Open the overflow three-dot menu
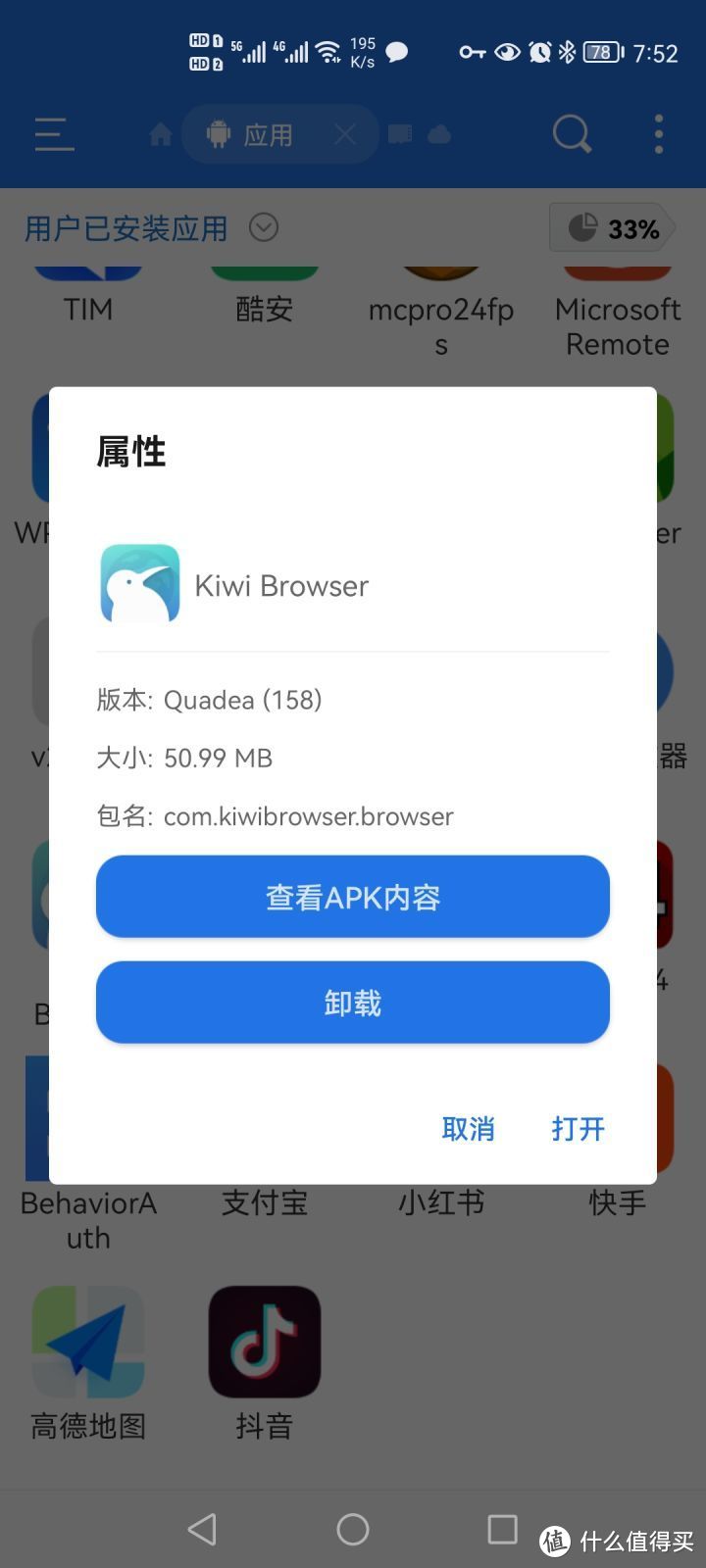Screen dimensions: 706x1568 click(658, 134)
